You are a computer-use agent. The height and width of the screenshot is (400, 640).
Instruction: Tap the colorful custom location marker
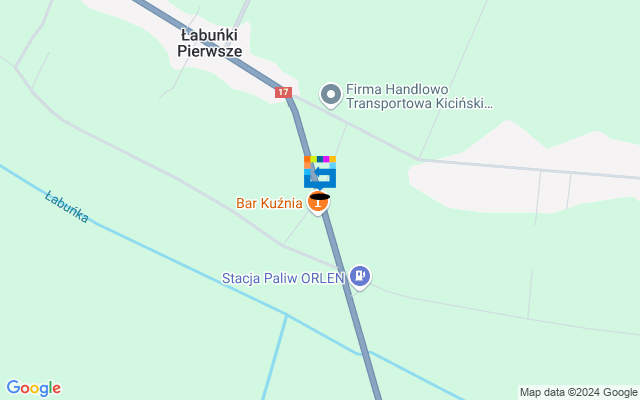(x=319, y=171)
